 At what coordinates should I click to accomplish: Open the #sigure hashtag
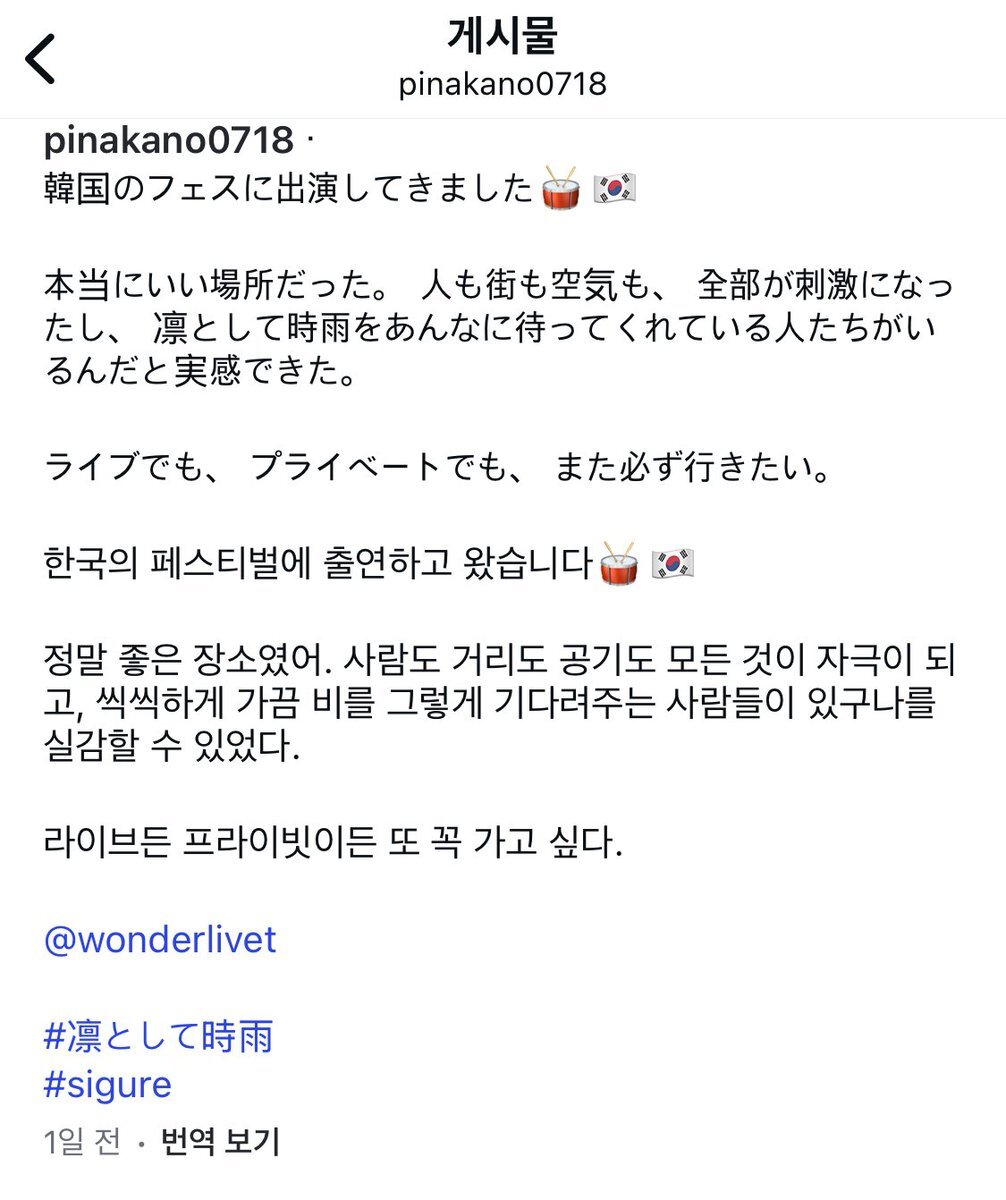108,1084
